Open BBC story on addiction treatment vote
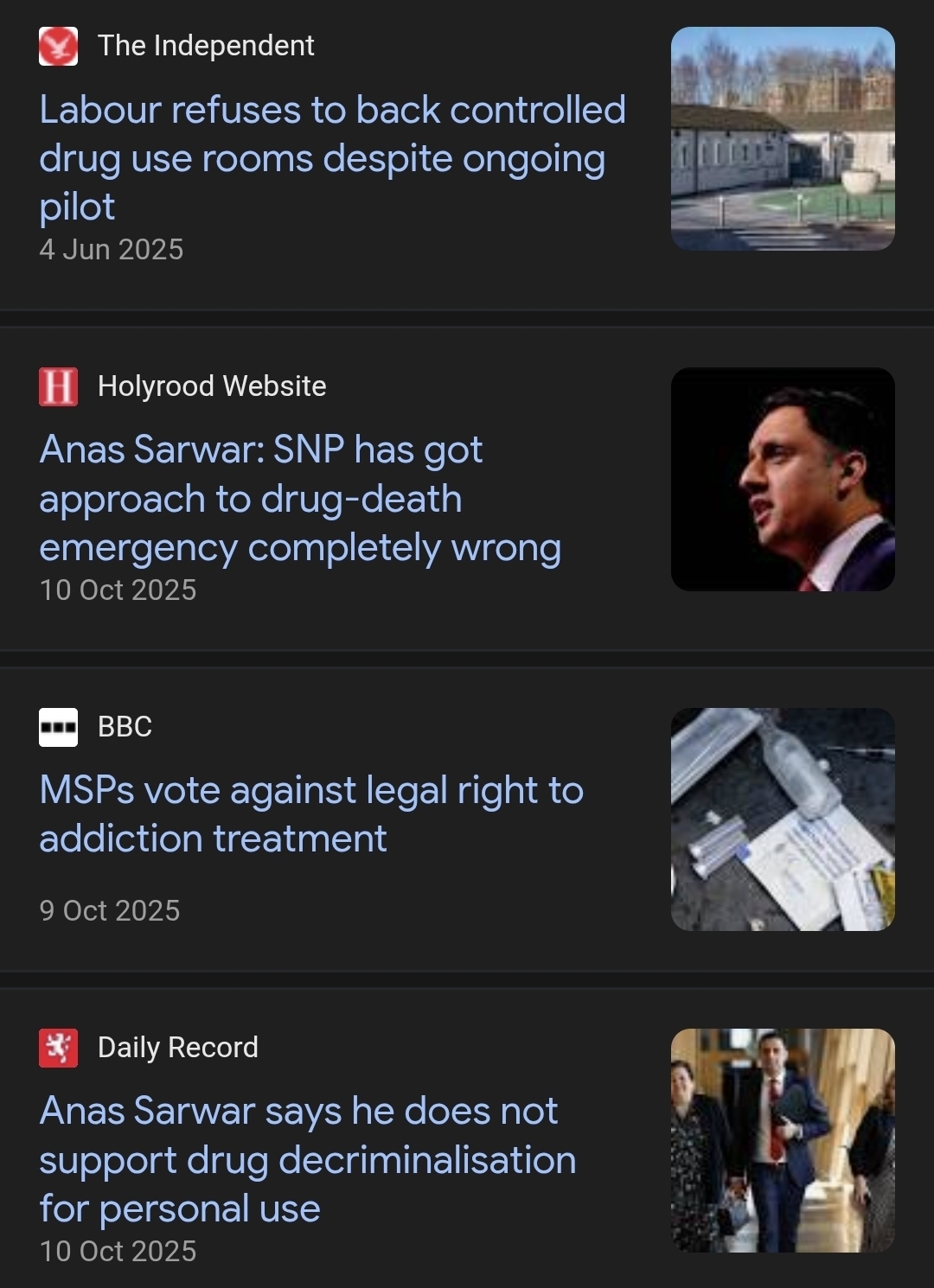 coord(311,814)
